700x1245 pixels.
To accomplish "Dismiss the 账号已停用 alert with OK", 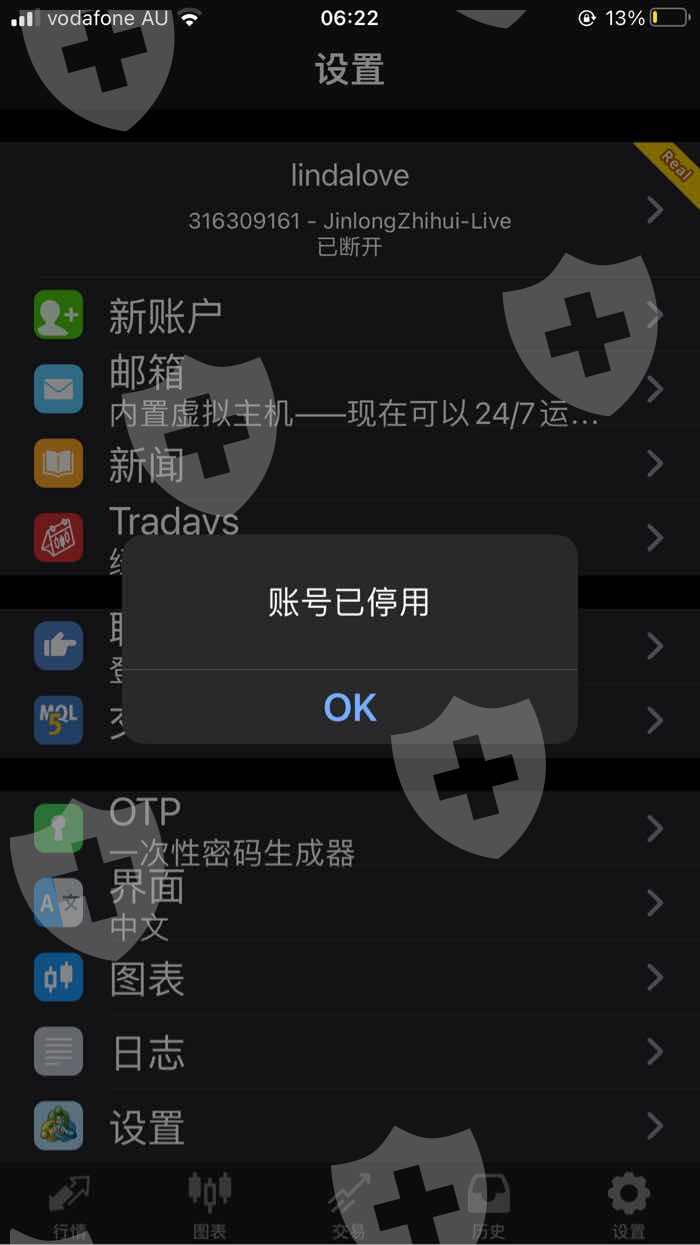I will pos(350,707).
